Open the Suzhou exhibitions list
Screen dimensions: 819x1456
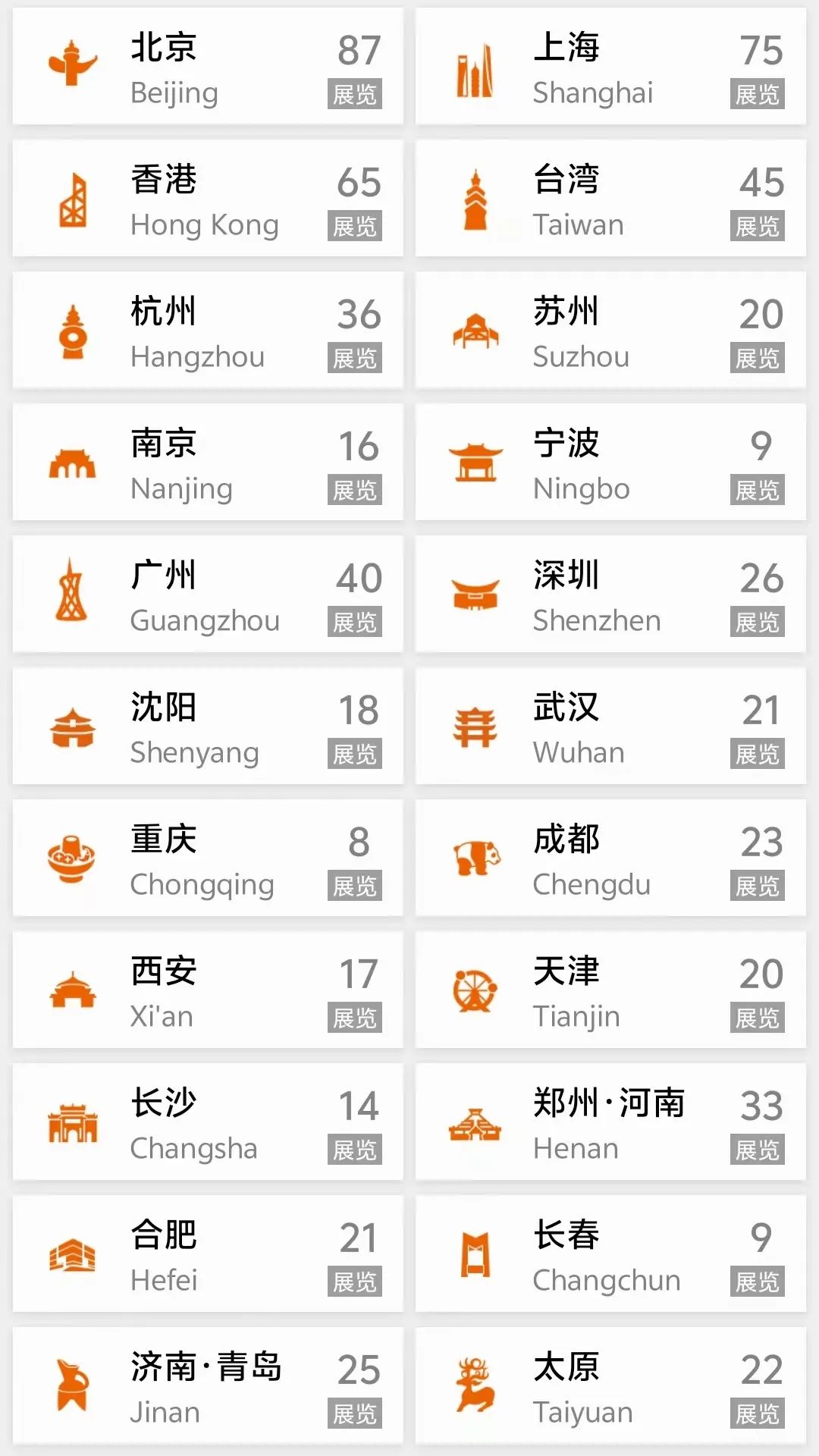[610, 331]
